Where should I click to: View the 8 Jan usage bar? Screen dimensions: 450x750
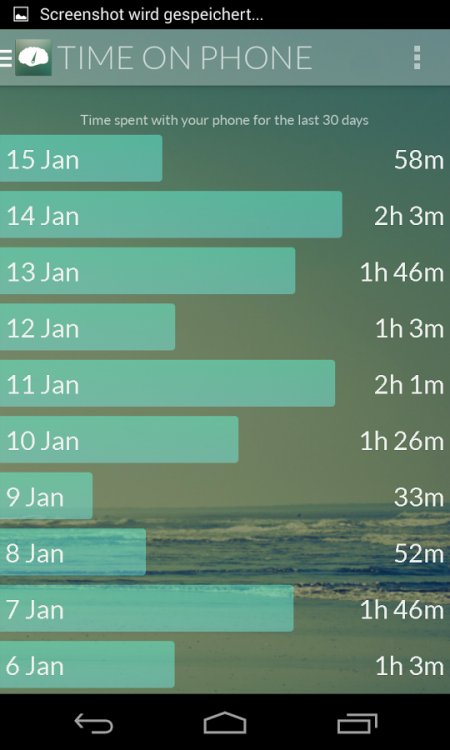click(73, 552)
